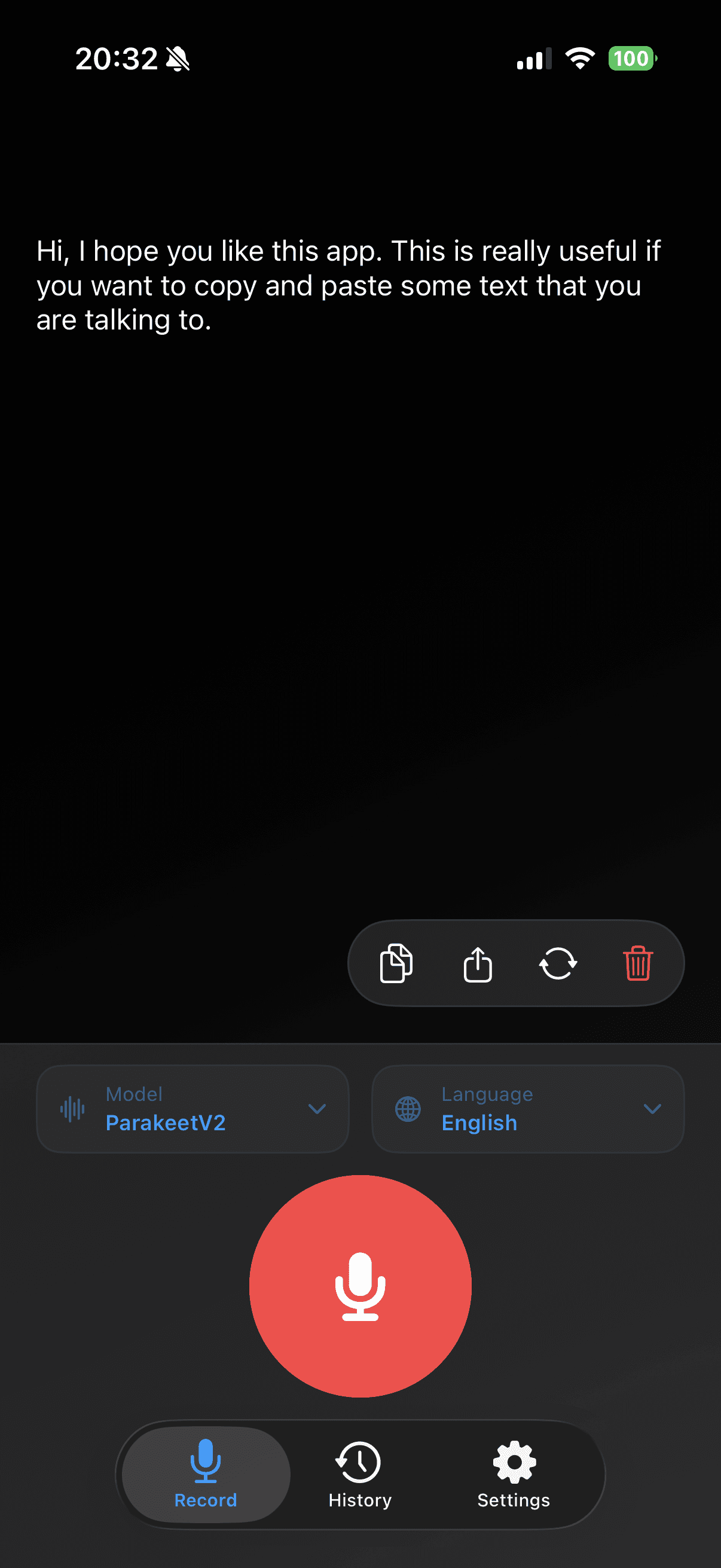Image resolution: width=721 pixels, height=1568 pixels.
Task: Tap the Record label in bottom bar
Action: point(205,1500)
